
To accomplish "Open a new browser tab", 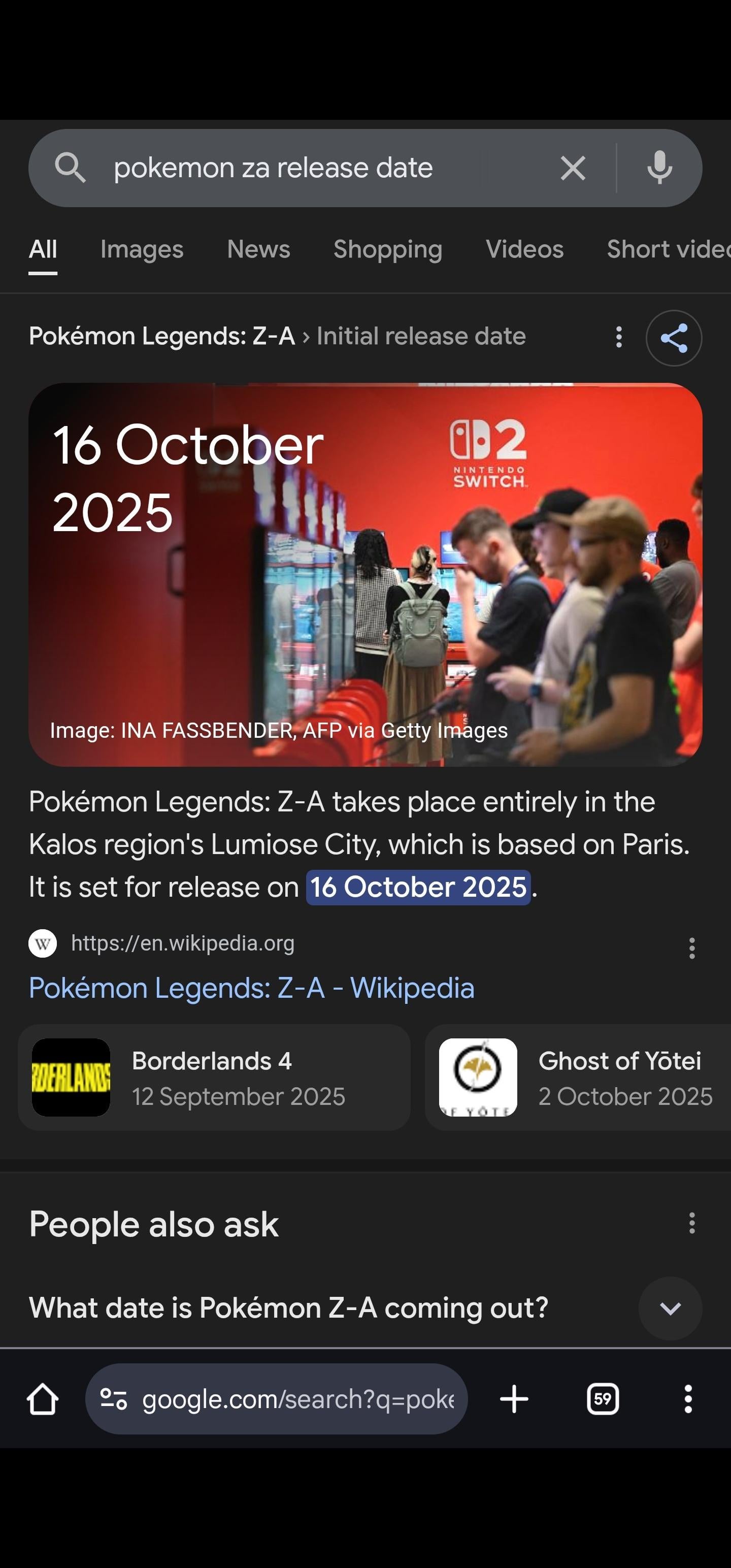I will coord(514,1399).
